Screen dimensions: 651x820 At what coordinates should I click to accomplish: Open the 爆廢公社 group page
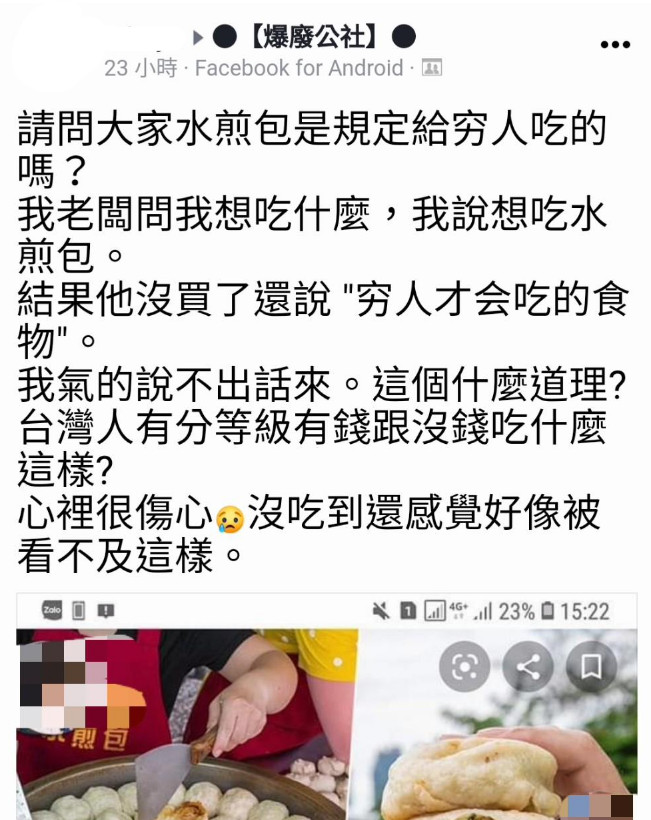click(314, 38)
